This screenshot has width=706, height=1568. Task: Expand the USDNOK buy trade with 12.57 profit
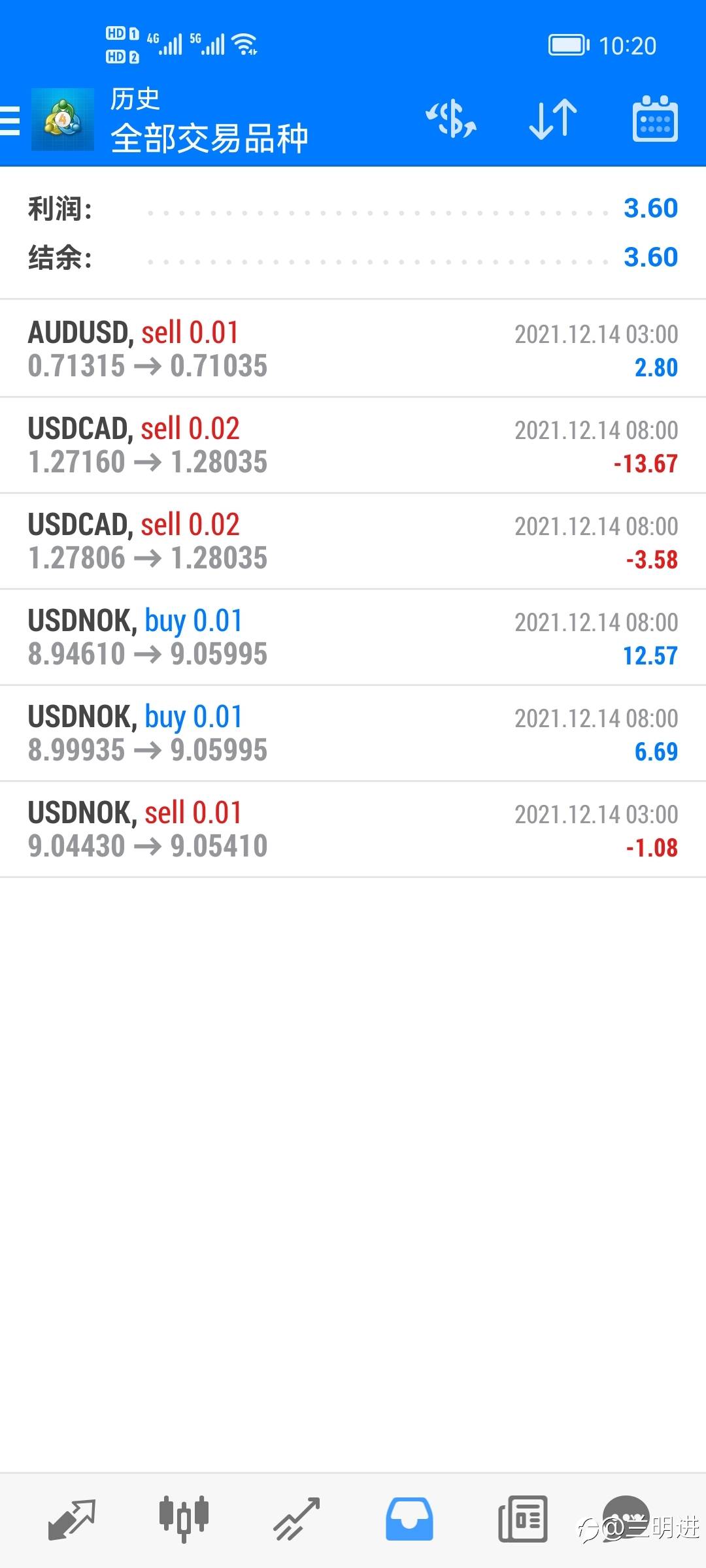point(353,637)
